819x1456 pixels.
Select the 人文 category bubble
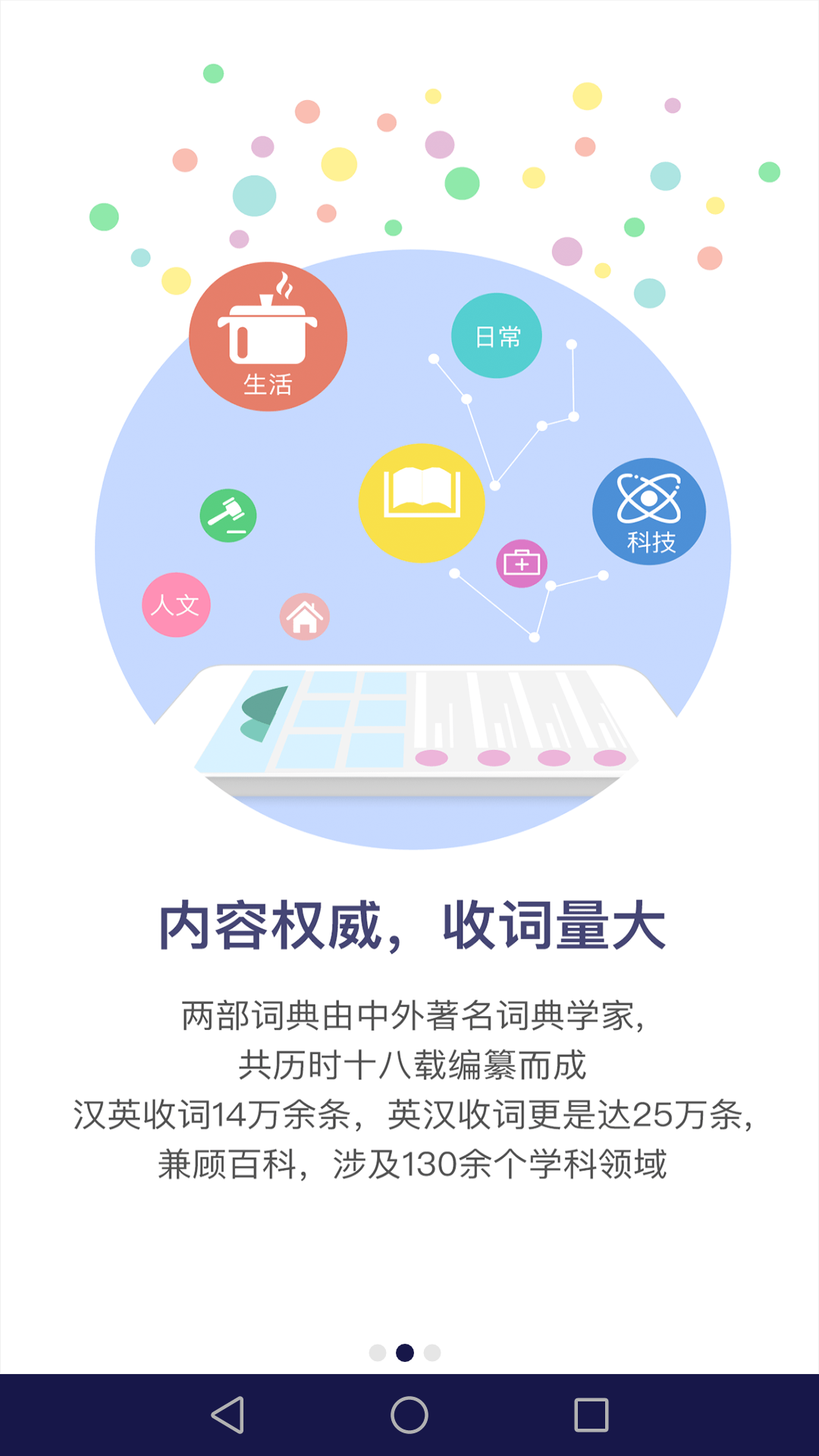pyautogui.click(x=176, y=604)
